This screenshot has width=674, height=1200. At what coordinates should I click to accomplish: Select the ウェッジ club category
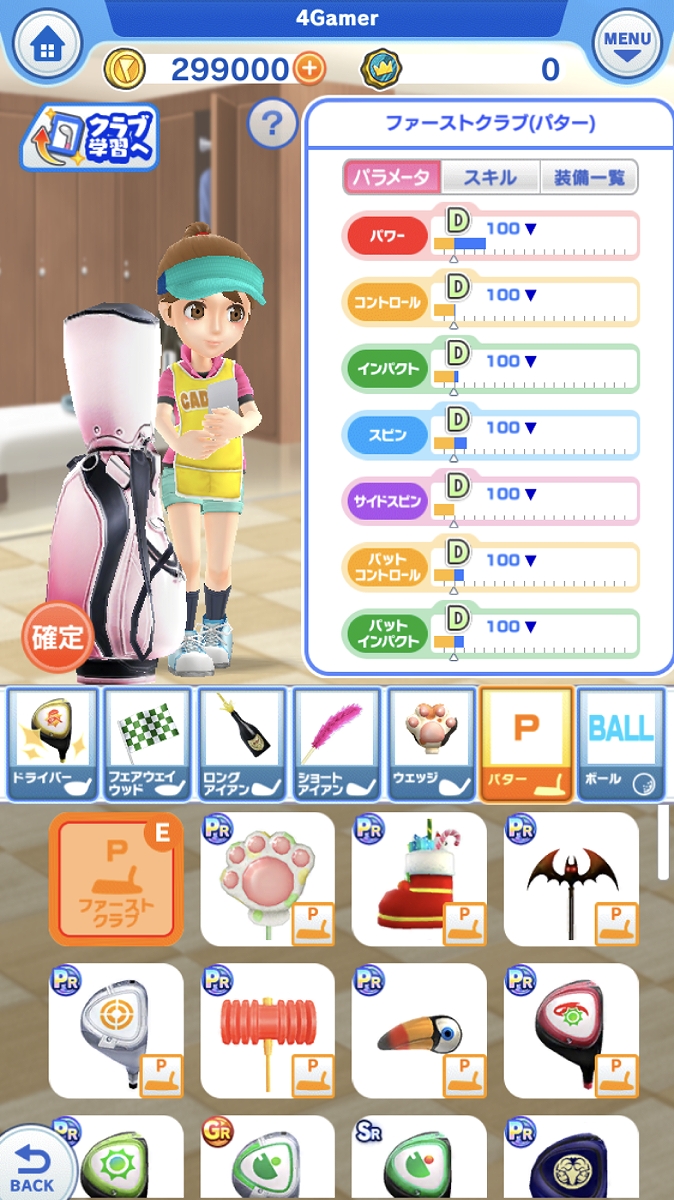(431, 744)
